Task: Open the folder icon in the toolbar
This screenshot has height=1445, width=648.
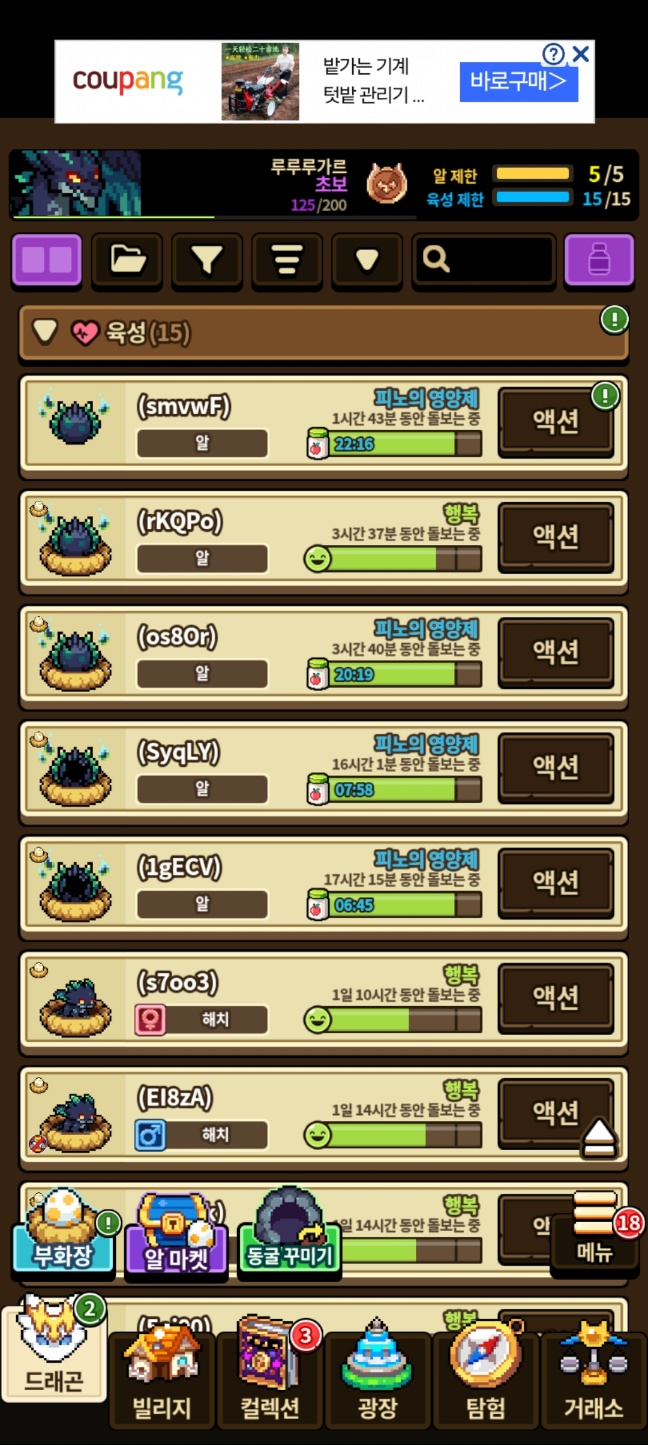Action: click(127, 261)
